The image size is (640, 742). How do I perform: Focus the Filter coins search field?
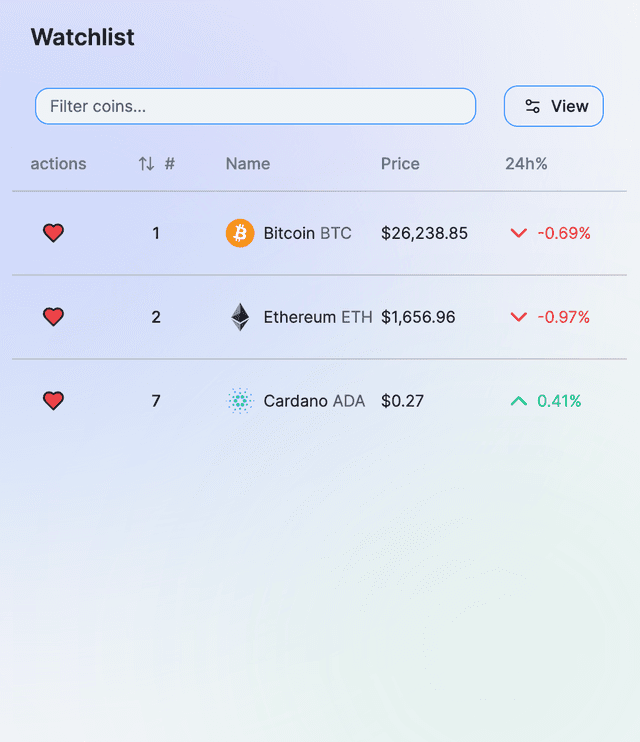click(255, 106)
